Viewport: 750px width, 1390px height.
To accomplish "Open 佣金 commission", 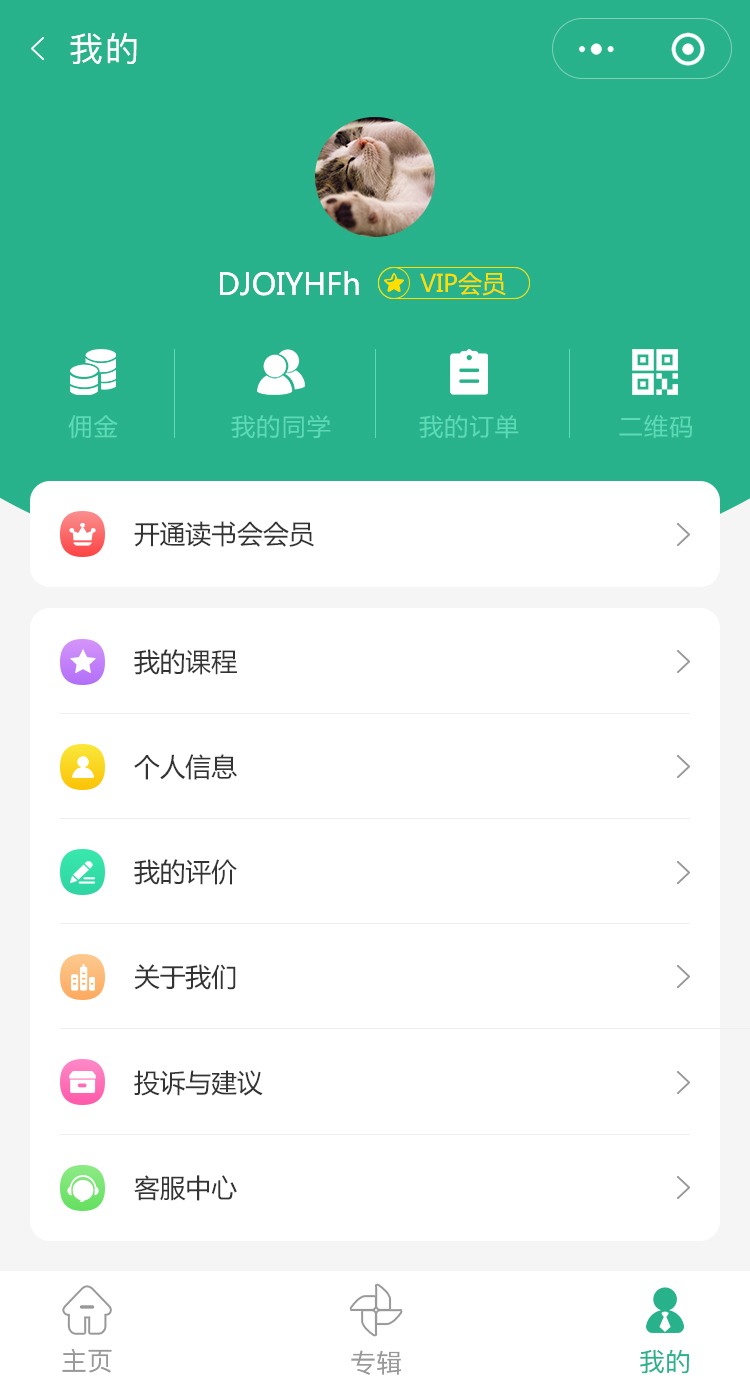I will pos(93,393).
